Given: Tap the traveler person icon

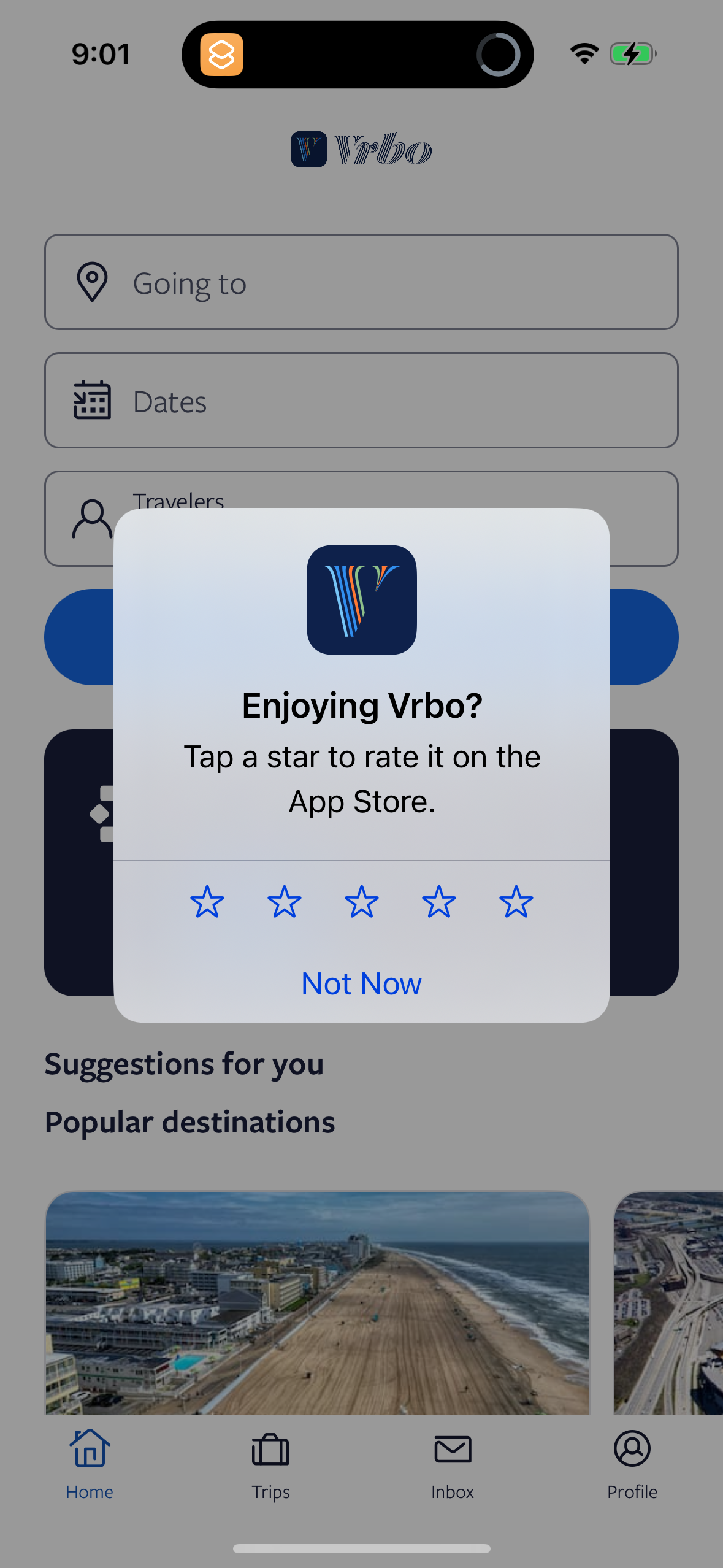Looking at the screenshot, I should (x=91, y=518).
